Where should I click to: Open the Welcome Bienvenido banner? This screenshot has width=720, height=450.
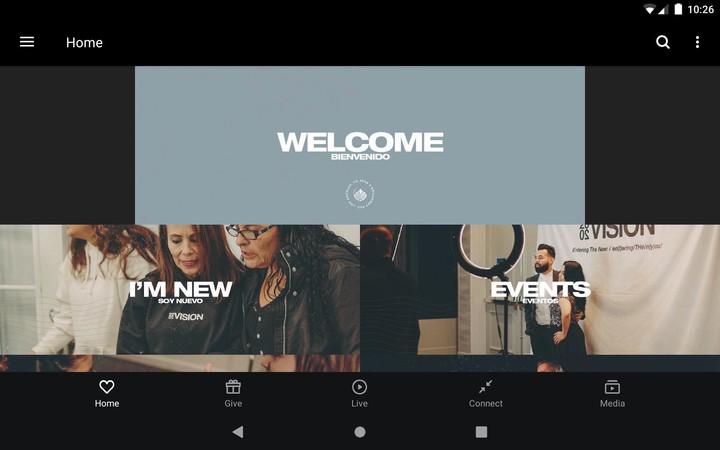(x=360, y=145)
